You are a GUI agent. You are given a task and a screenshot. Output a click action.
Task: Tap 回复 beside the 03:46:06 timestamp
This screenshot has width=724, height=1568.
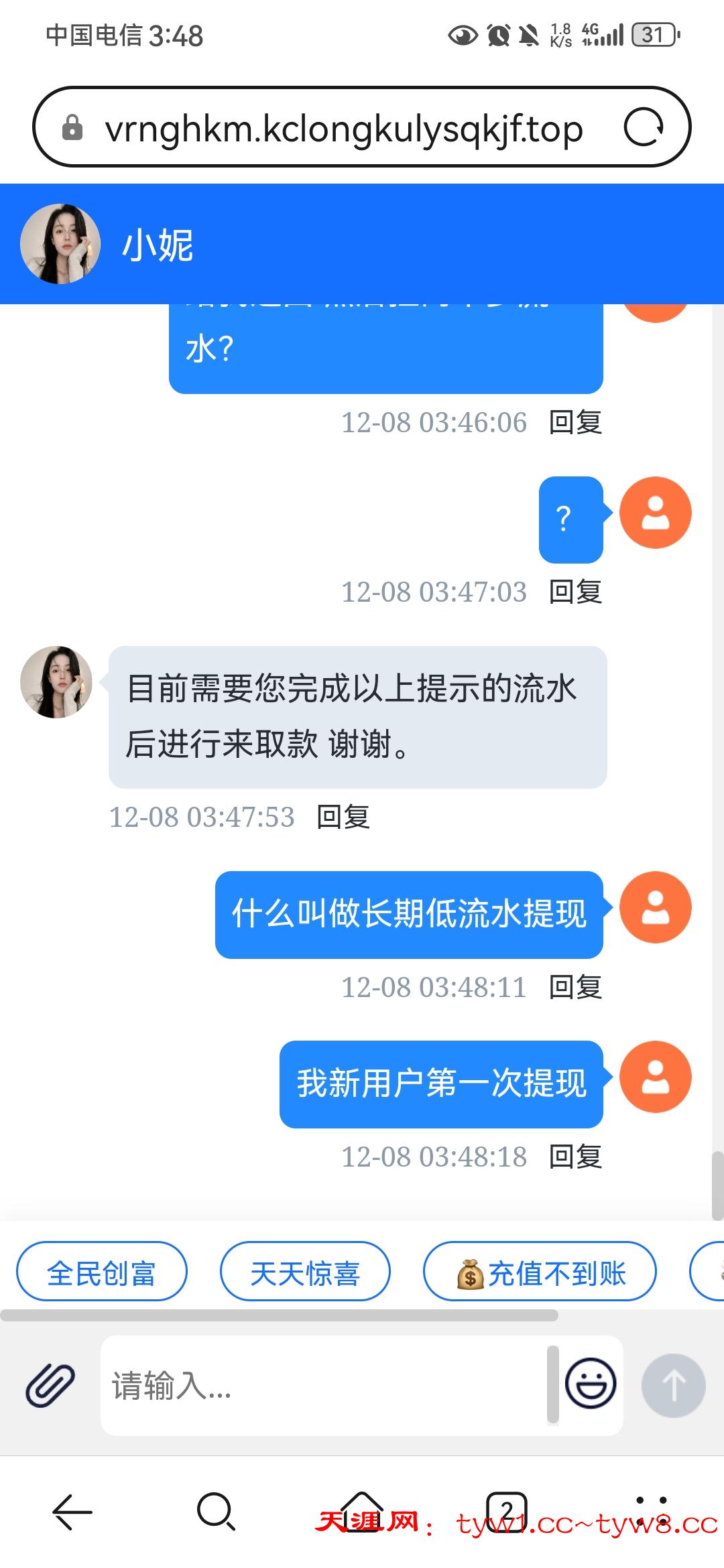point(575,422)
